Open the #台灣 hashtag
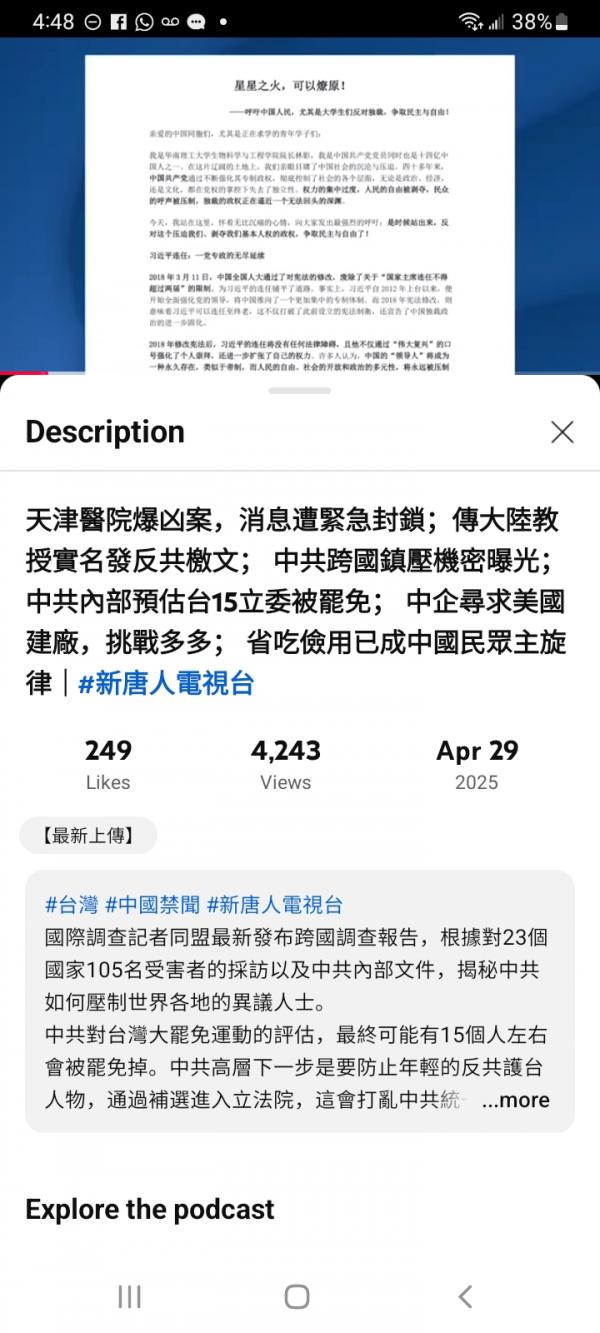 [71, 905]
